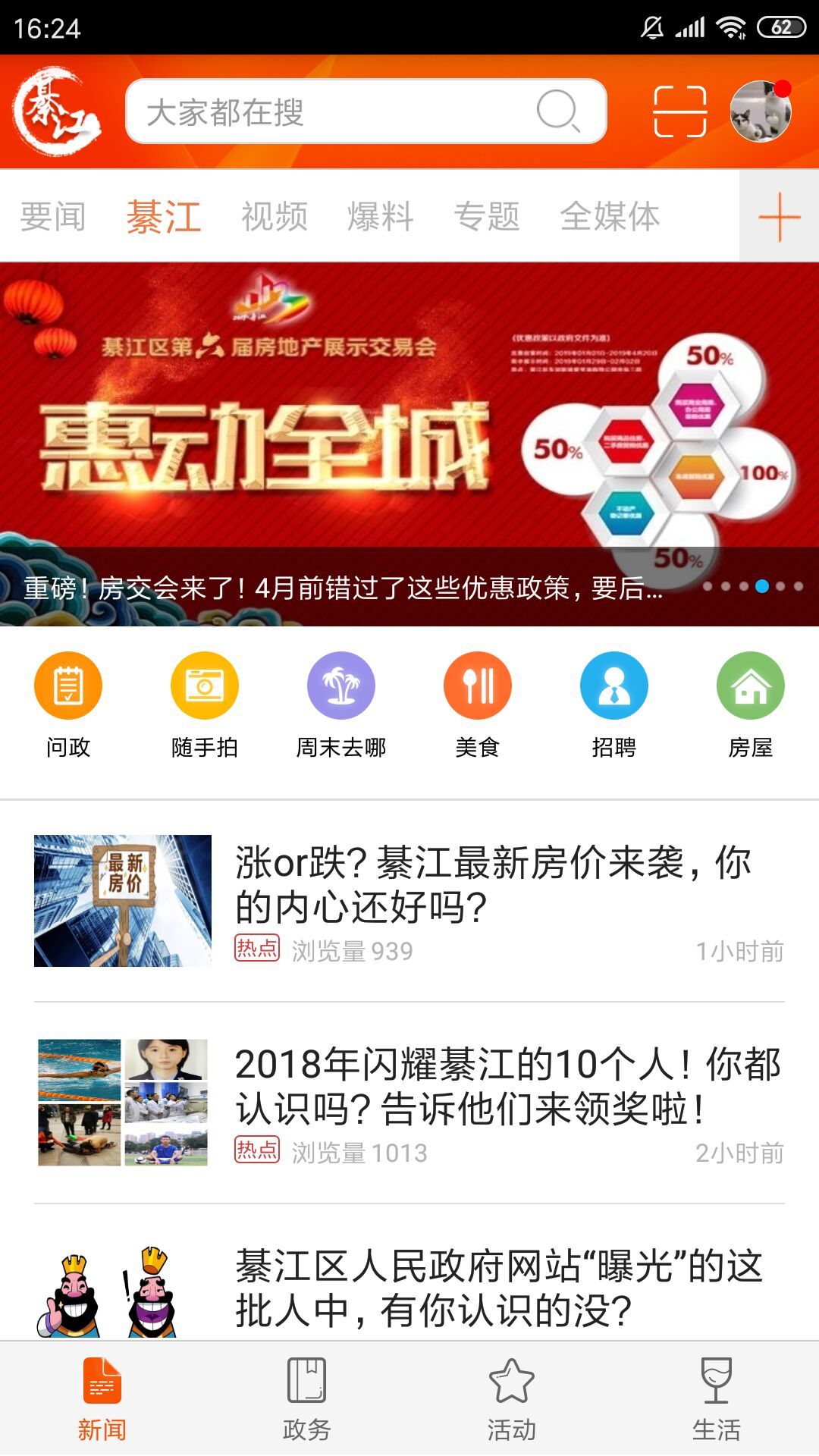
Task: Open the 全媒体 channel
Action: click(611, 218)
